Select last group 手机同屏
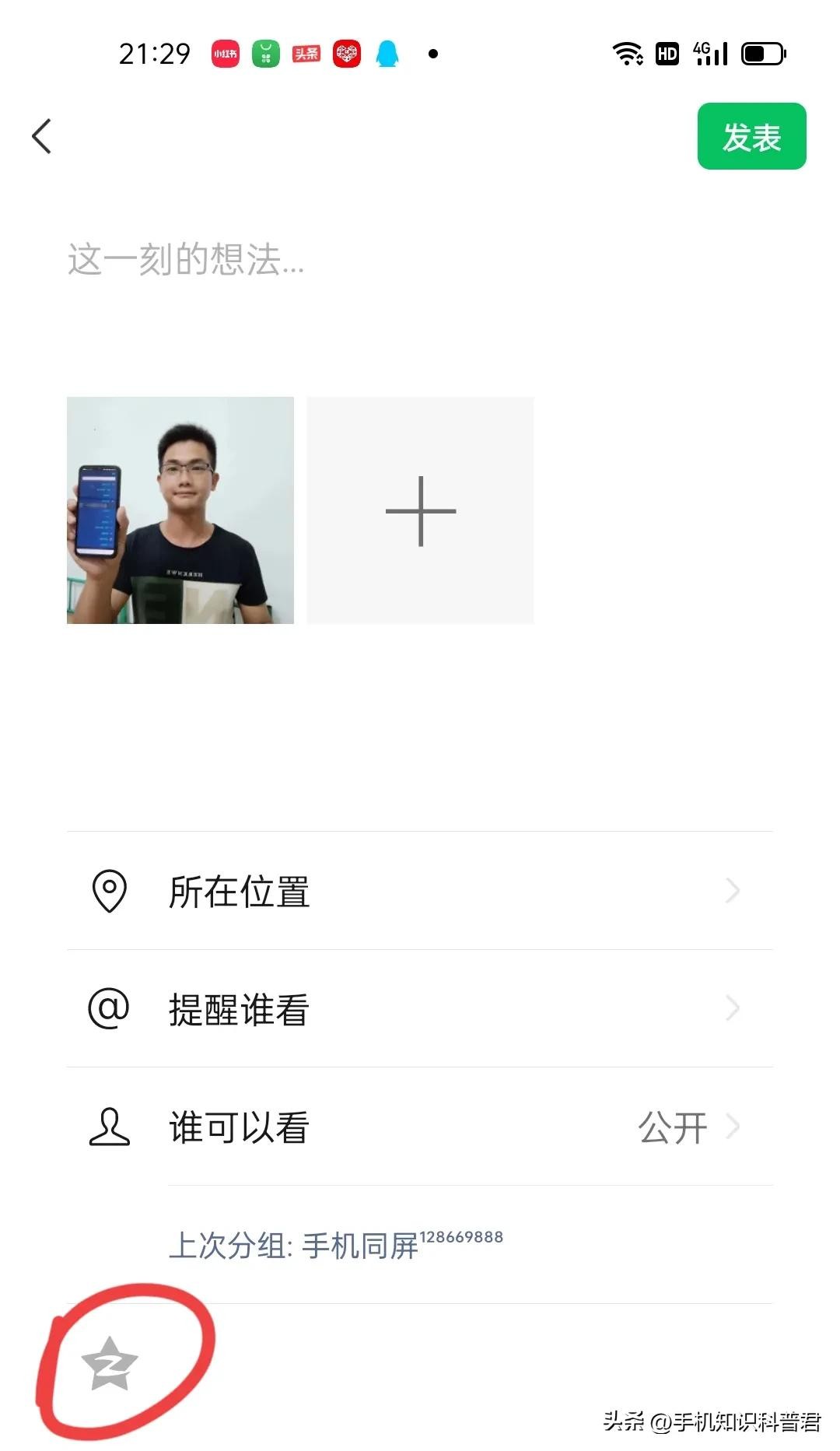This screenshot has height=1451, width=840. point(336,1245)
